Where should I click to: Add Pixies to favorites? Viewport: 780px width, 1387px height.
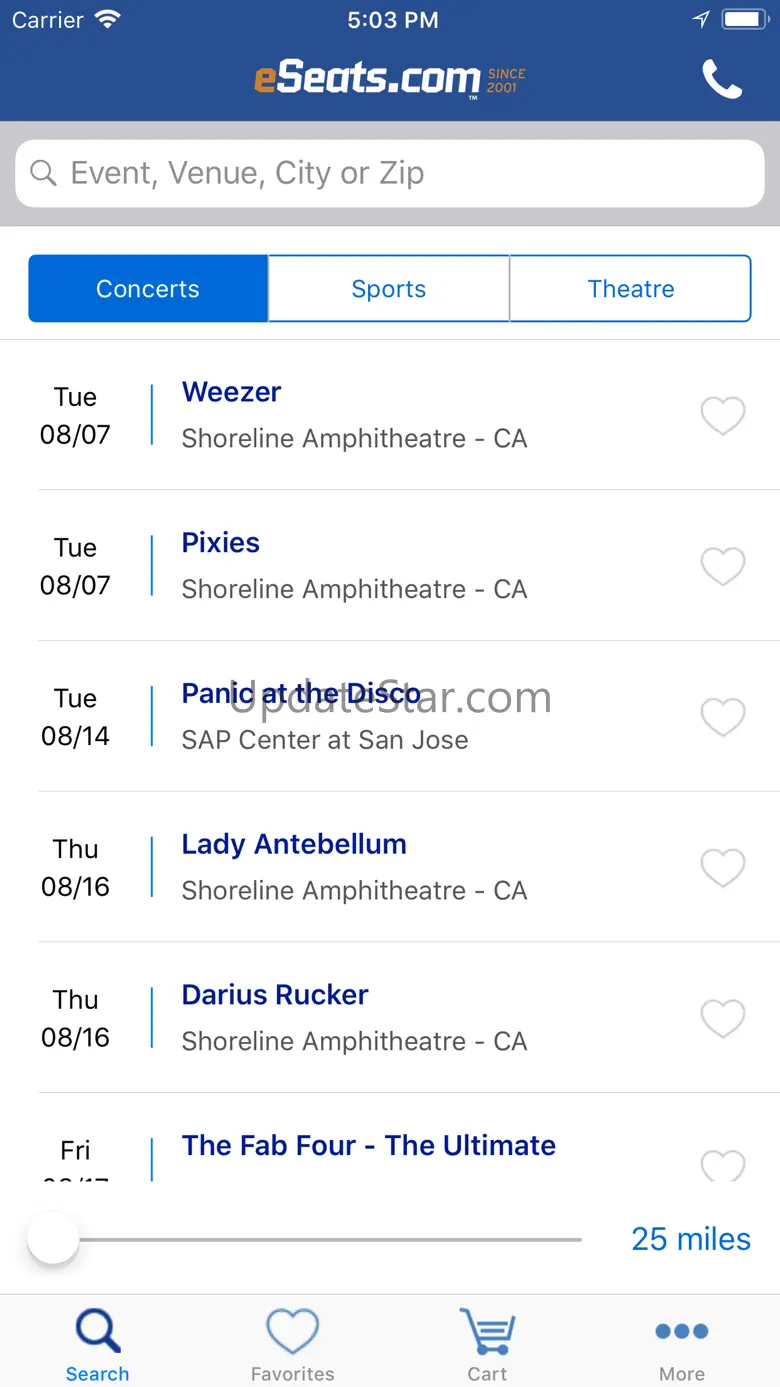[722, 567]
